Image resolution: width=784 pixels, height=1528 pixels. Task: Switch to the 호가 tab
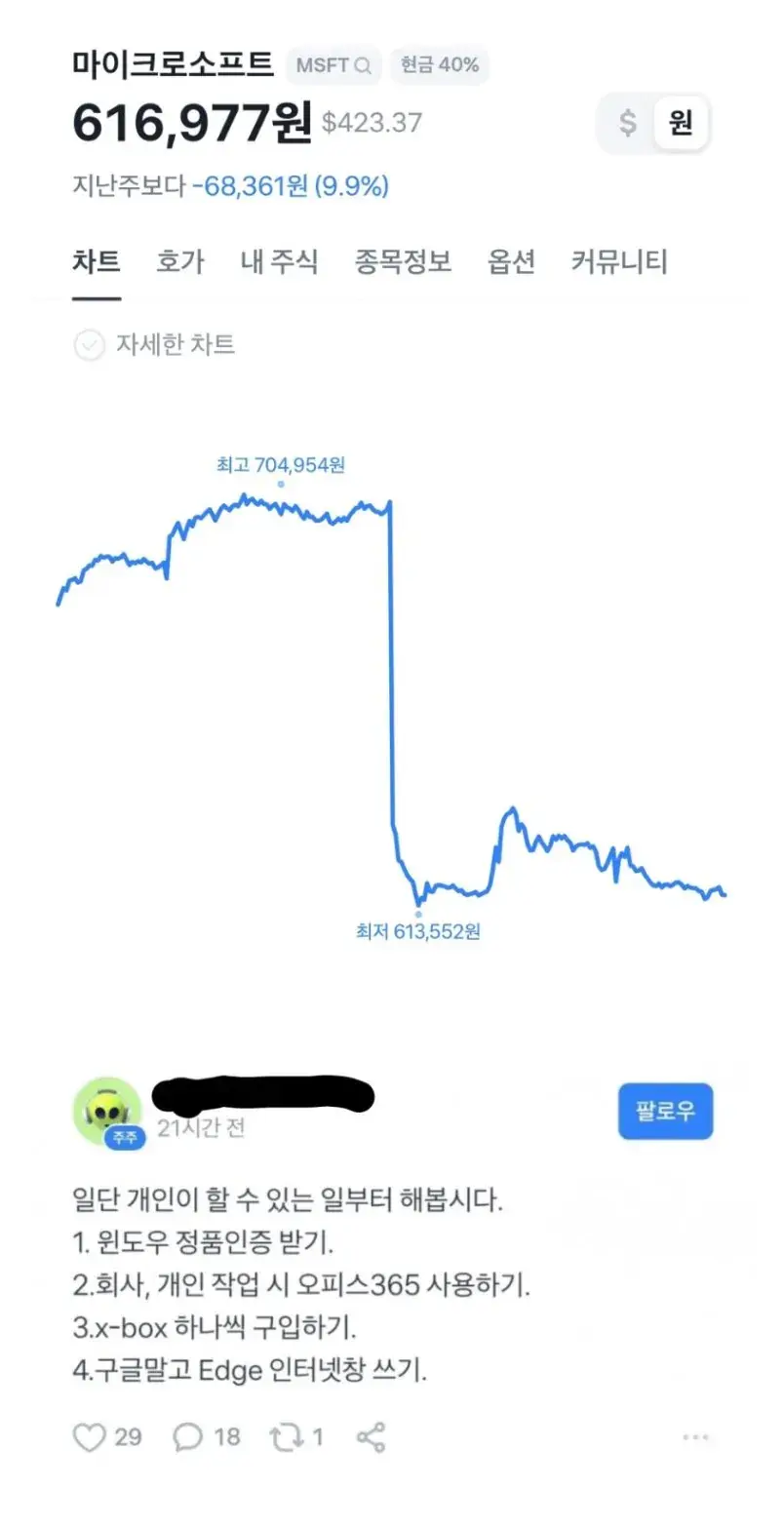tap(179, 261)
